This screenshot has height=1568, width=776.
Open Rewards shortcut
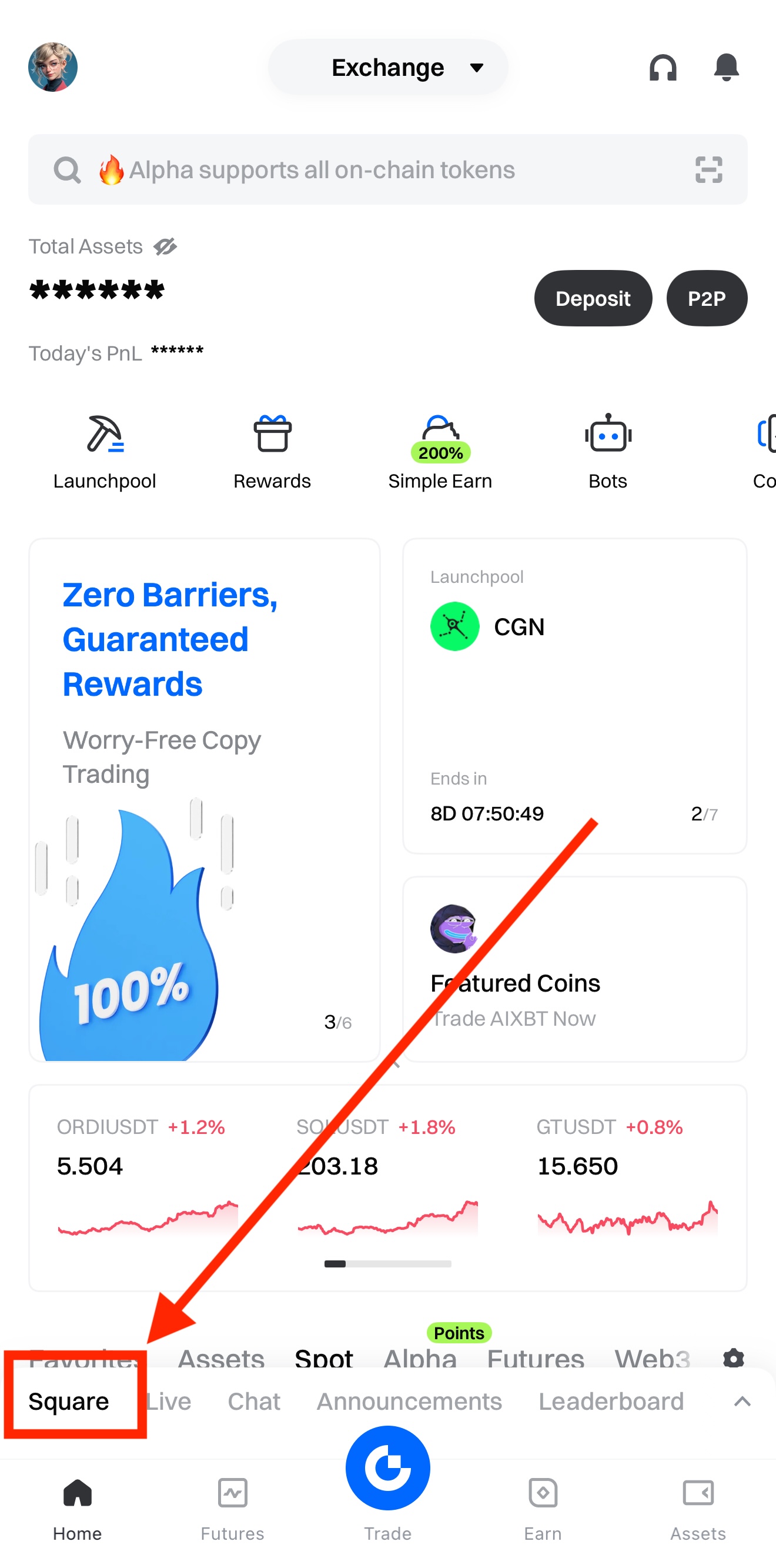point(272,452)
